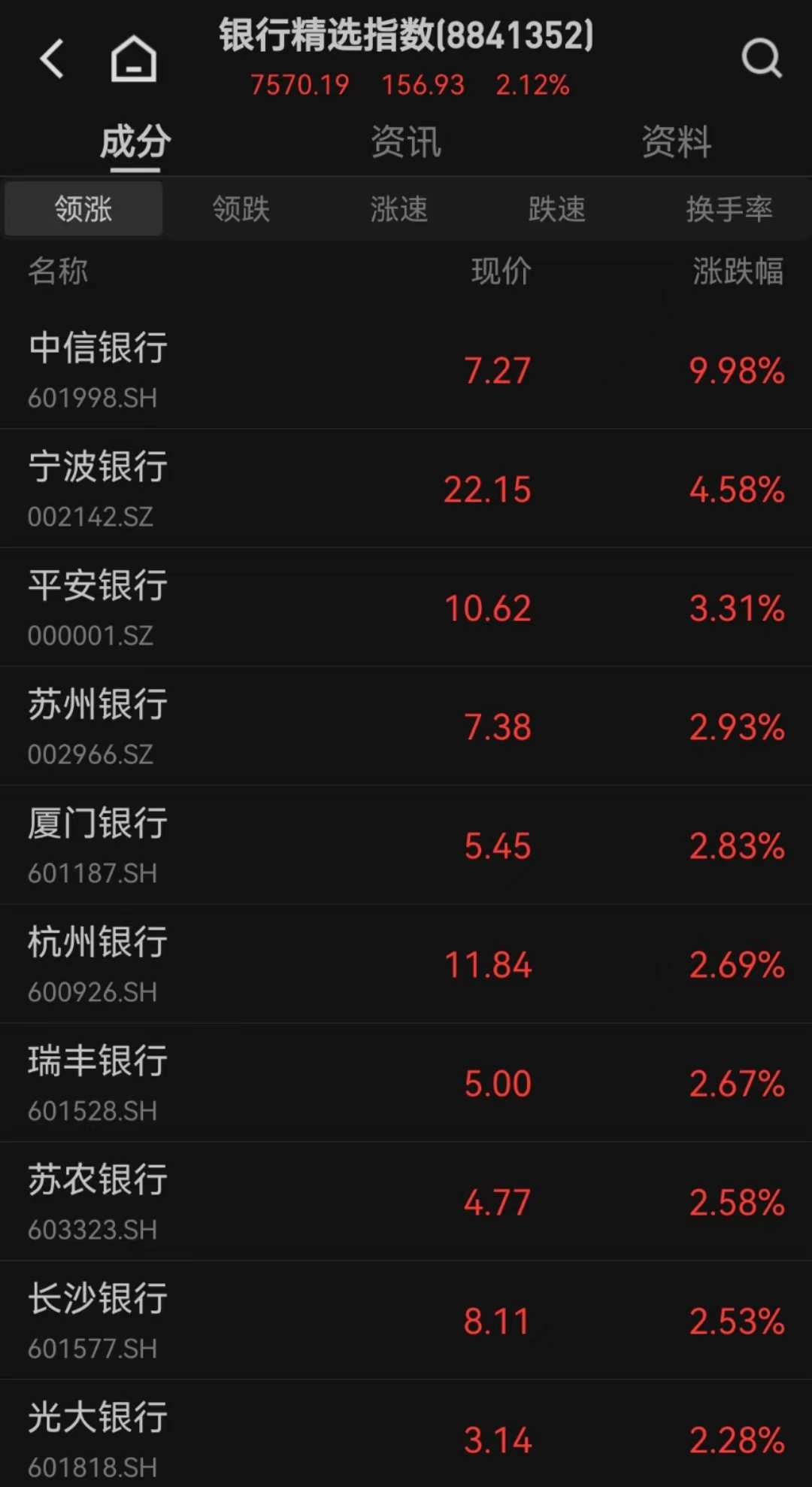This screenshot has height=1487, width=812.
Task: Select the 跌速 filter
Action: pos(557,209)
